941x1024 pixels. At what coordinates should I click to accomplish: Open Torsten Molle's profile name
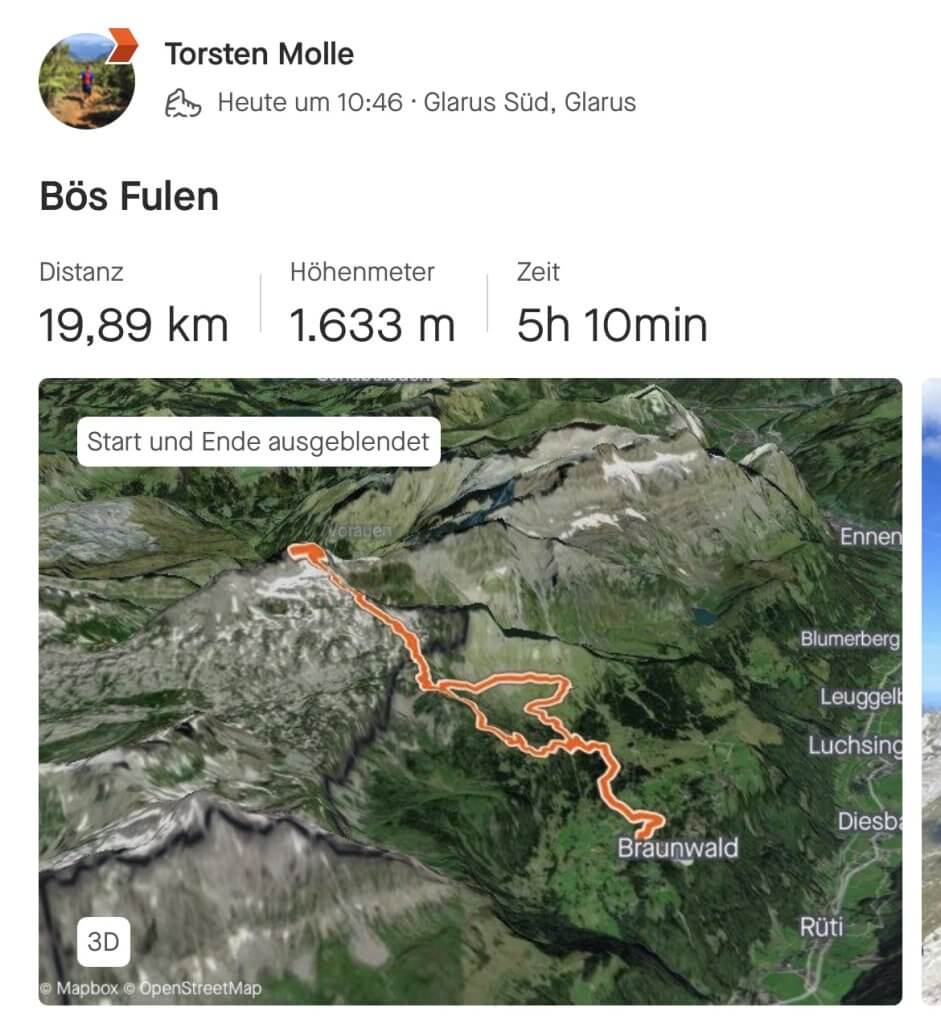coord(258,54)
